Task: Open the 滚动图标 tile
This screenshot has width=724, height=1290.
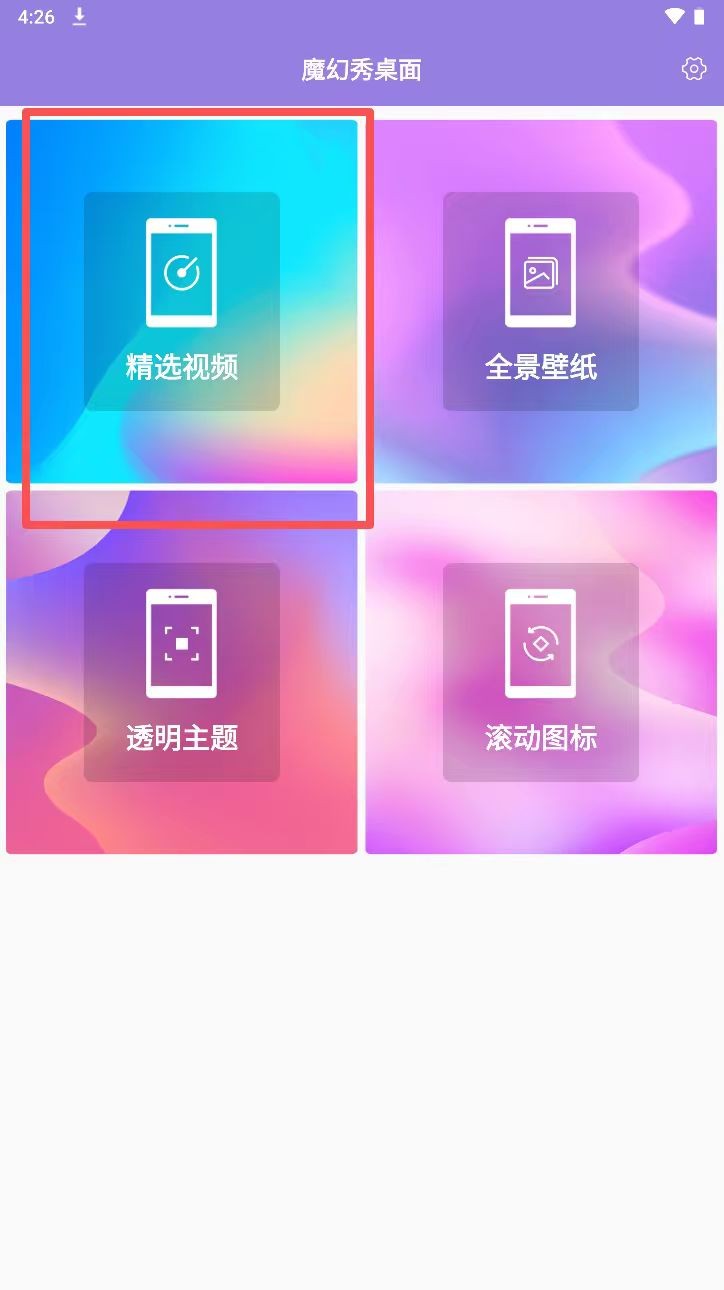Action: [541, 672]
